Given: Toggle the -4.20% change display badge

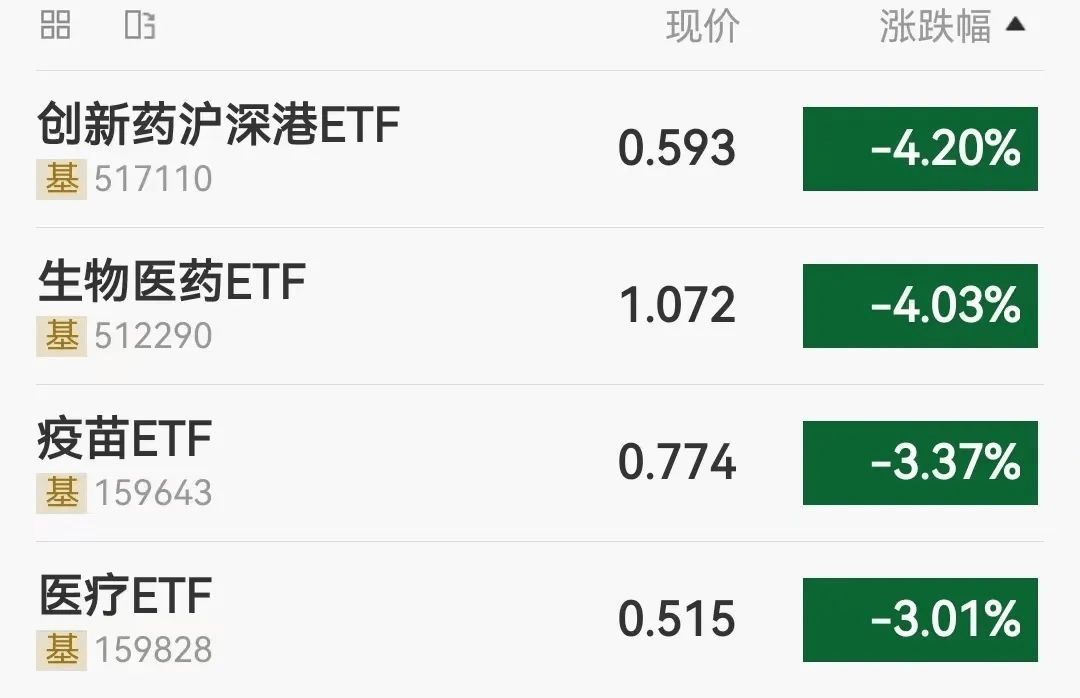Looking at the screenshot, I should [920, 149].
